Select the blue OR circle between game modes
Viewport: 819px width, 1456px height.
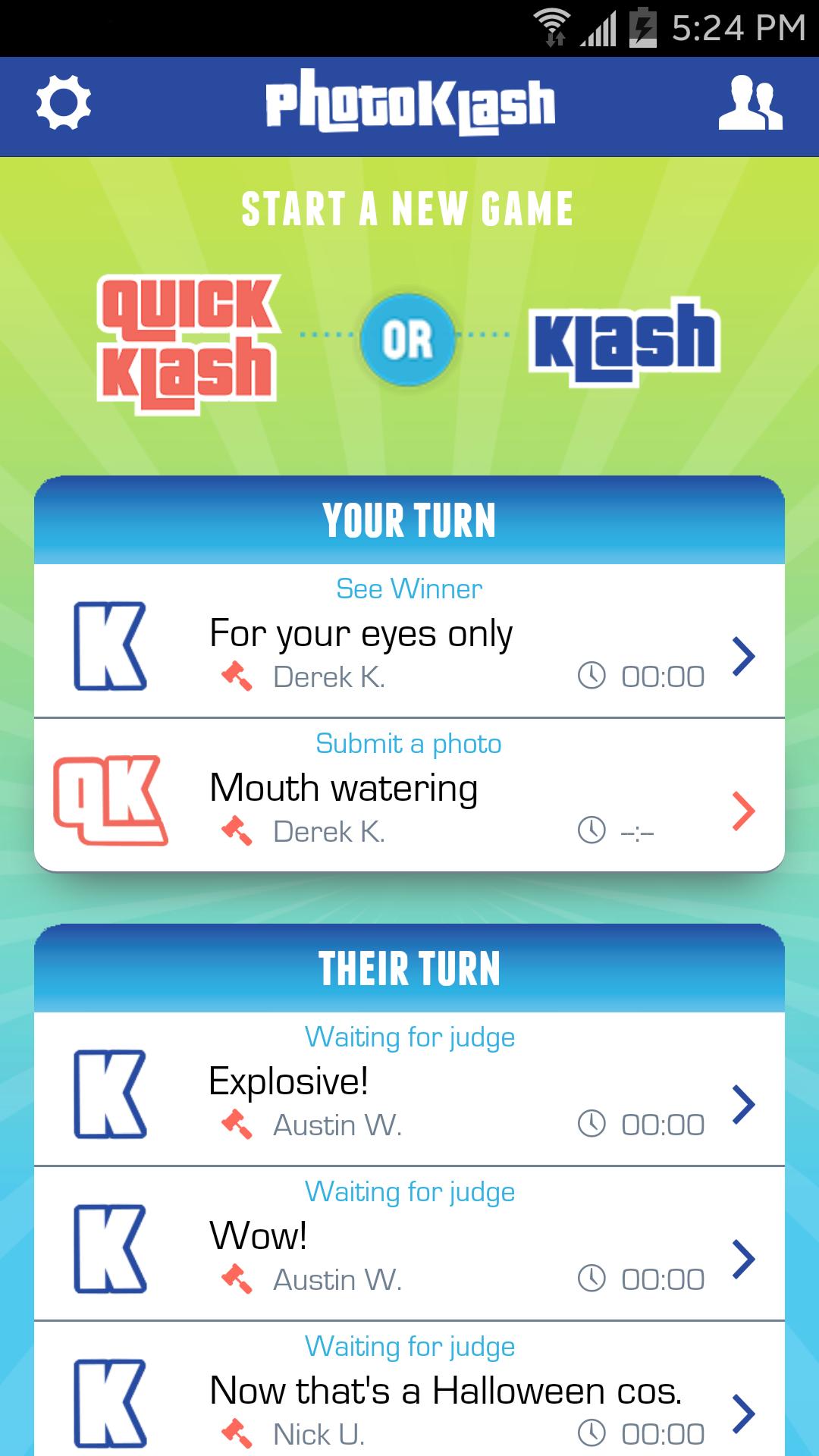[408, 340]
